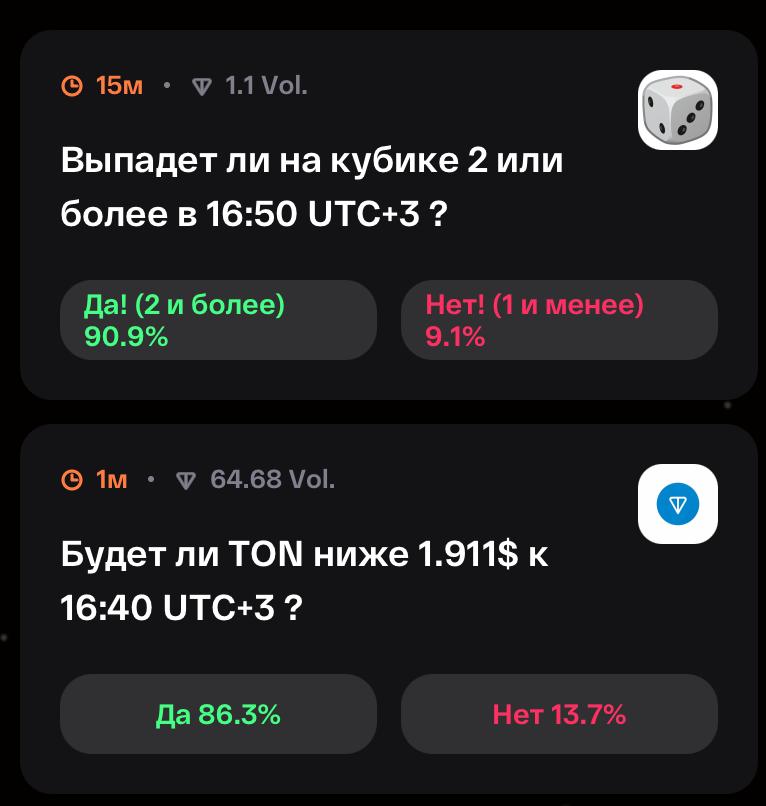766x806 pixels.
Task: Choose Да 86.3% on the TON price market
Action: 218,714
